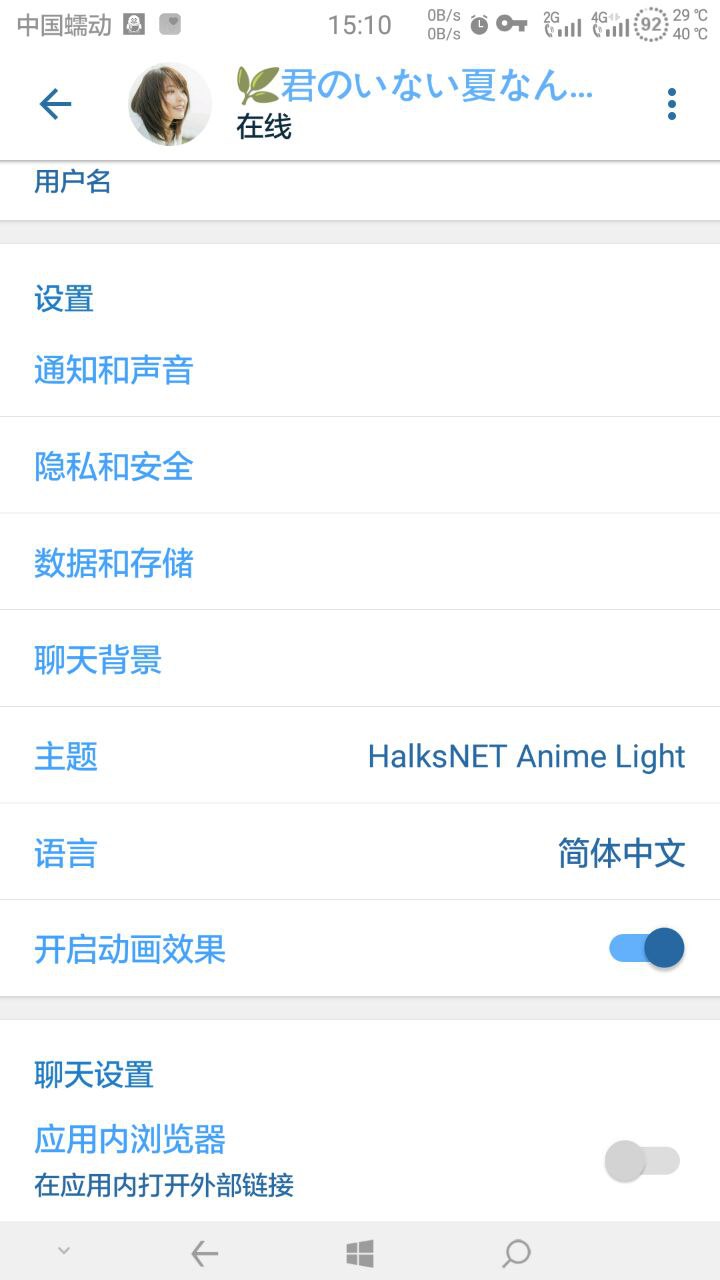This screenshot has height=1280, width=720.
Task: Go back using the header arrow
Action: point(56,104)
